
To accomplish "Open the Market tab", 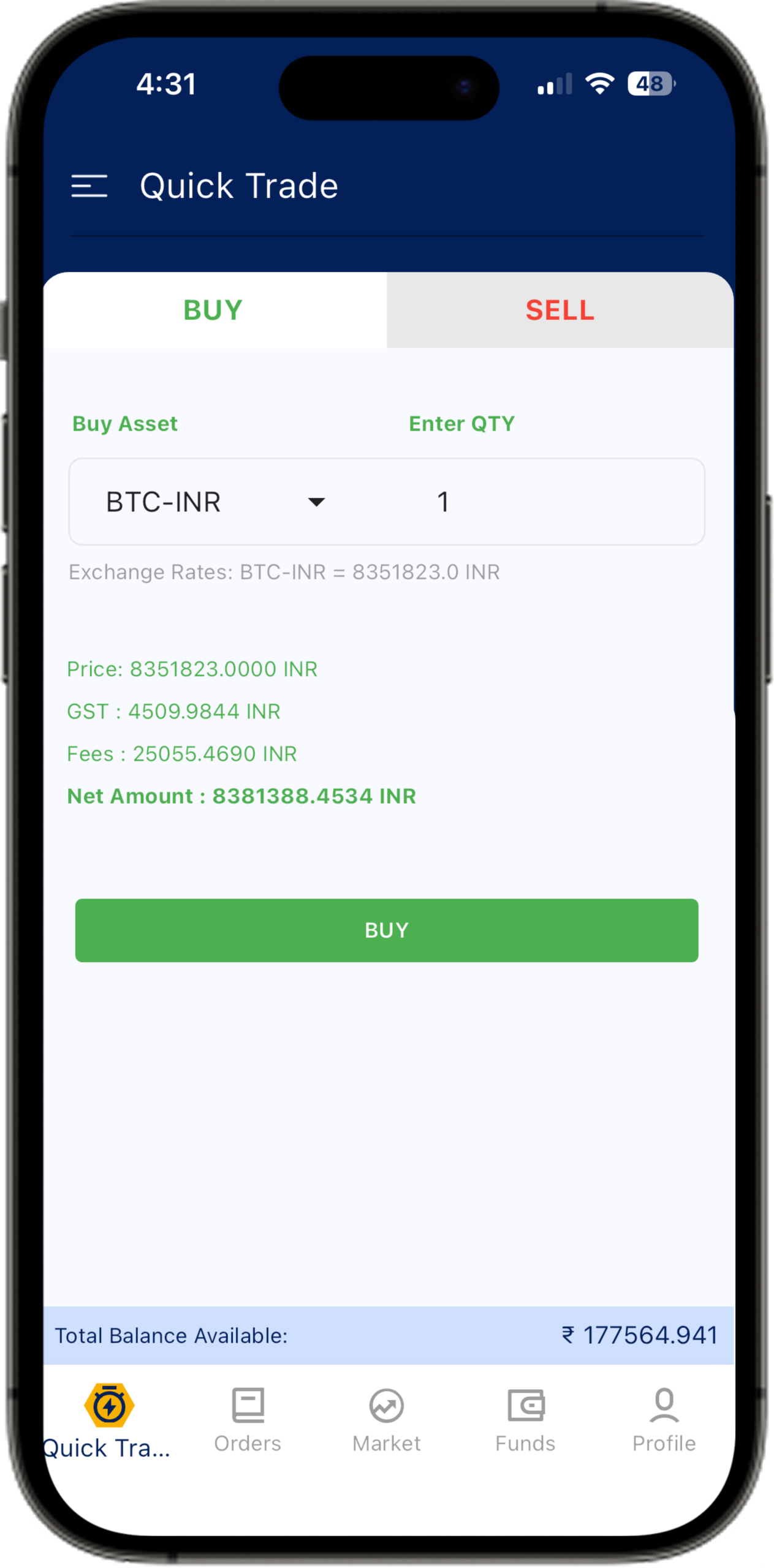I will (x=386, y=1420).
